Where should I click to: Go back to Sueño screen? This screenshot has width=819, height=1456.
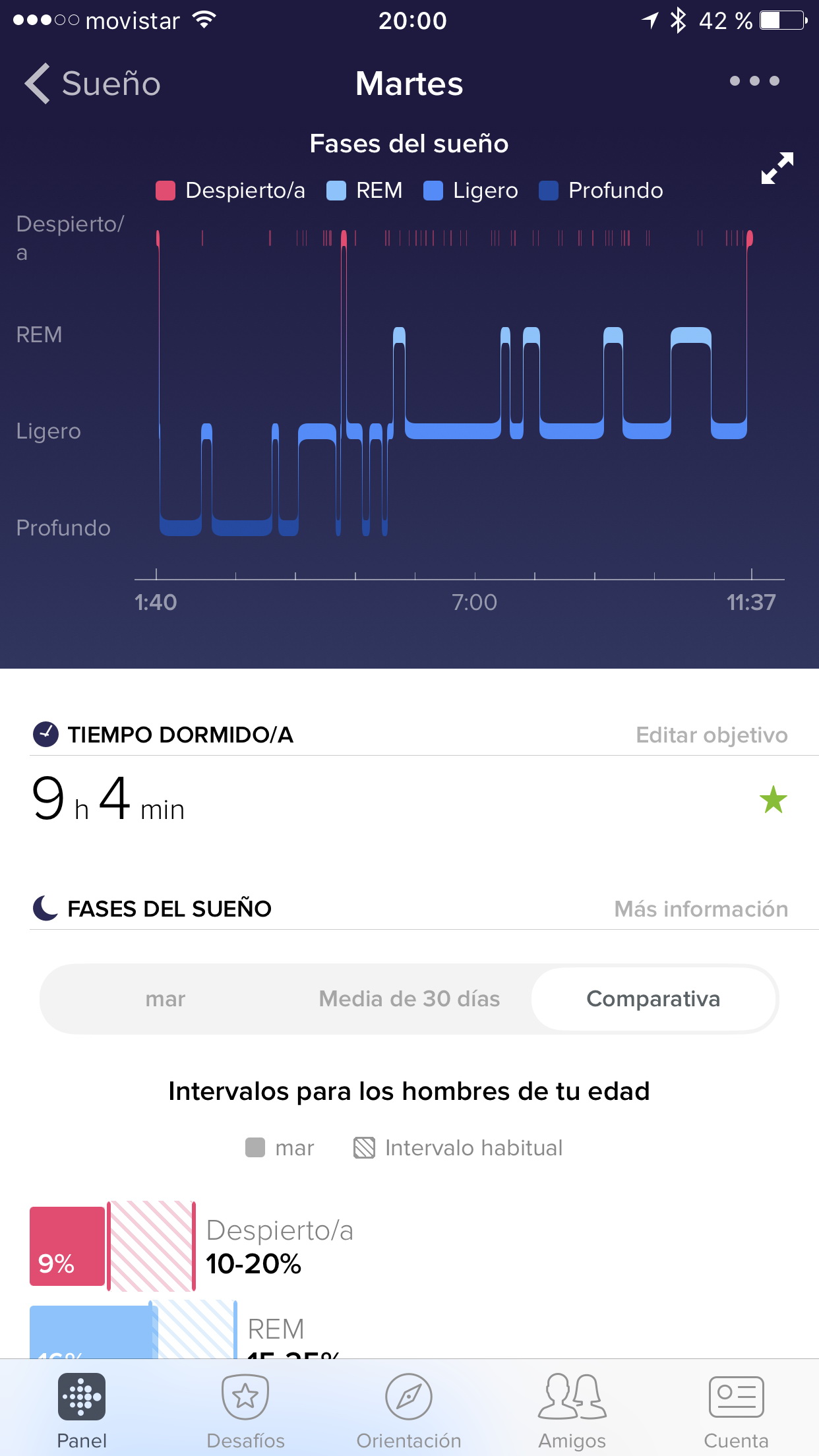tap(92, 84)
